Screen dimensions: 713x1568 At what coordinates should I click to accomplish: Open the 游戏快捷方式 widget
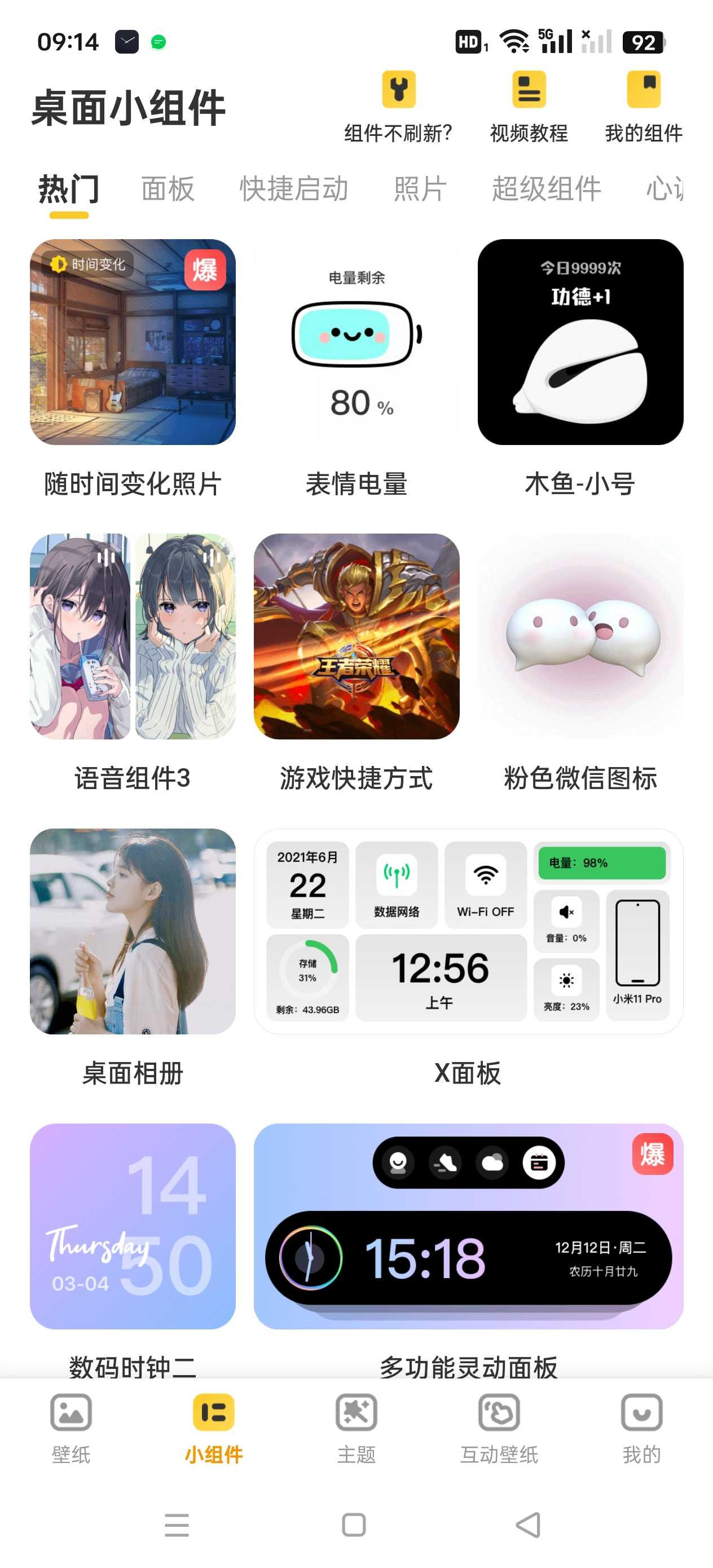pos(356,637)
